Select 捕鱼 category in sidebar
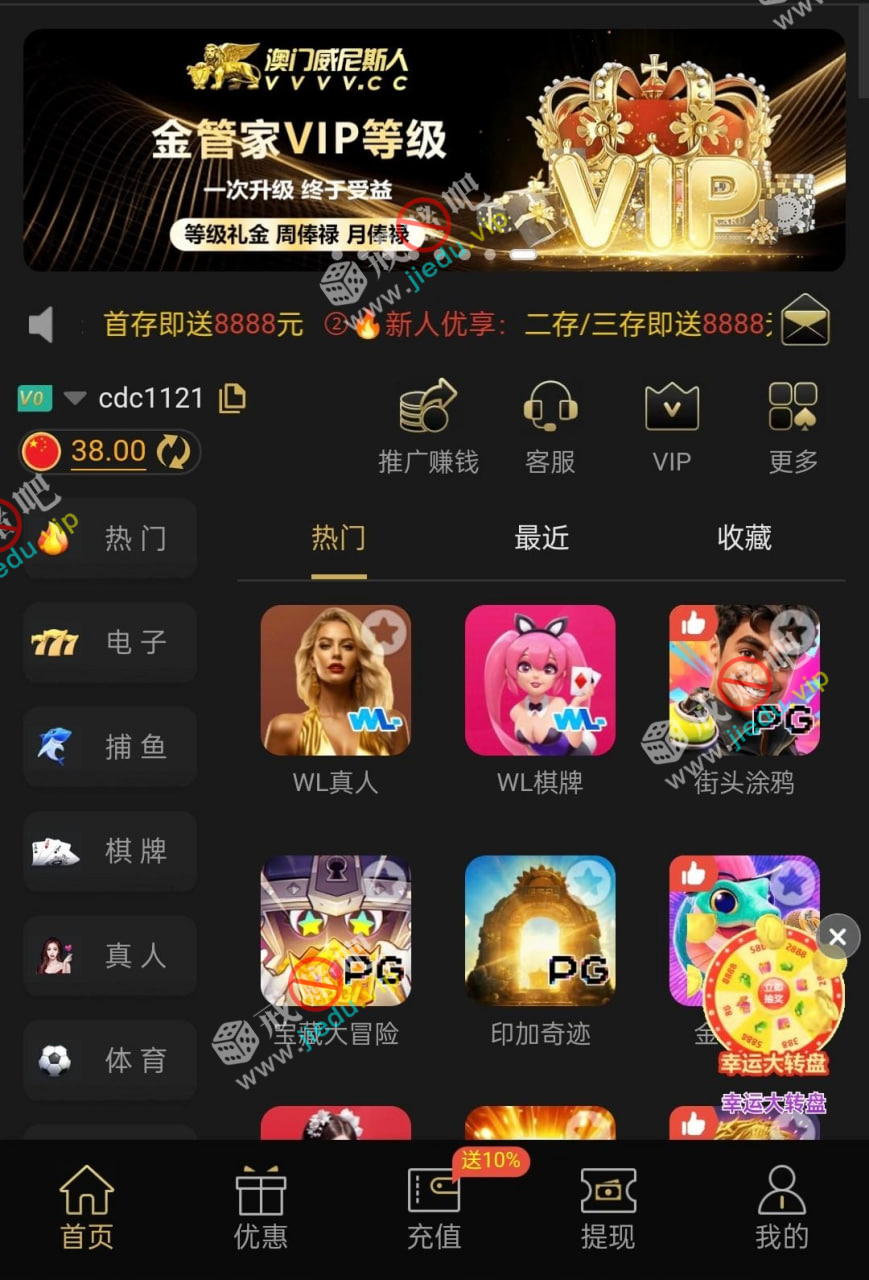 click(110, 747)
